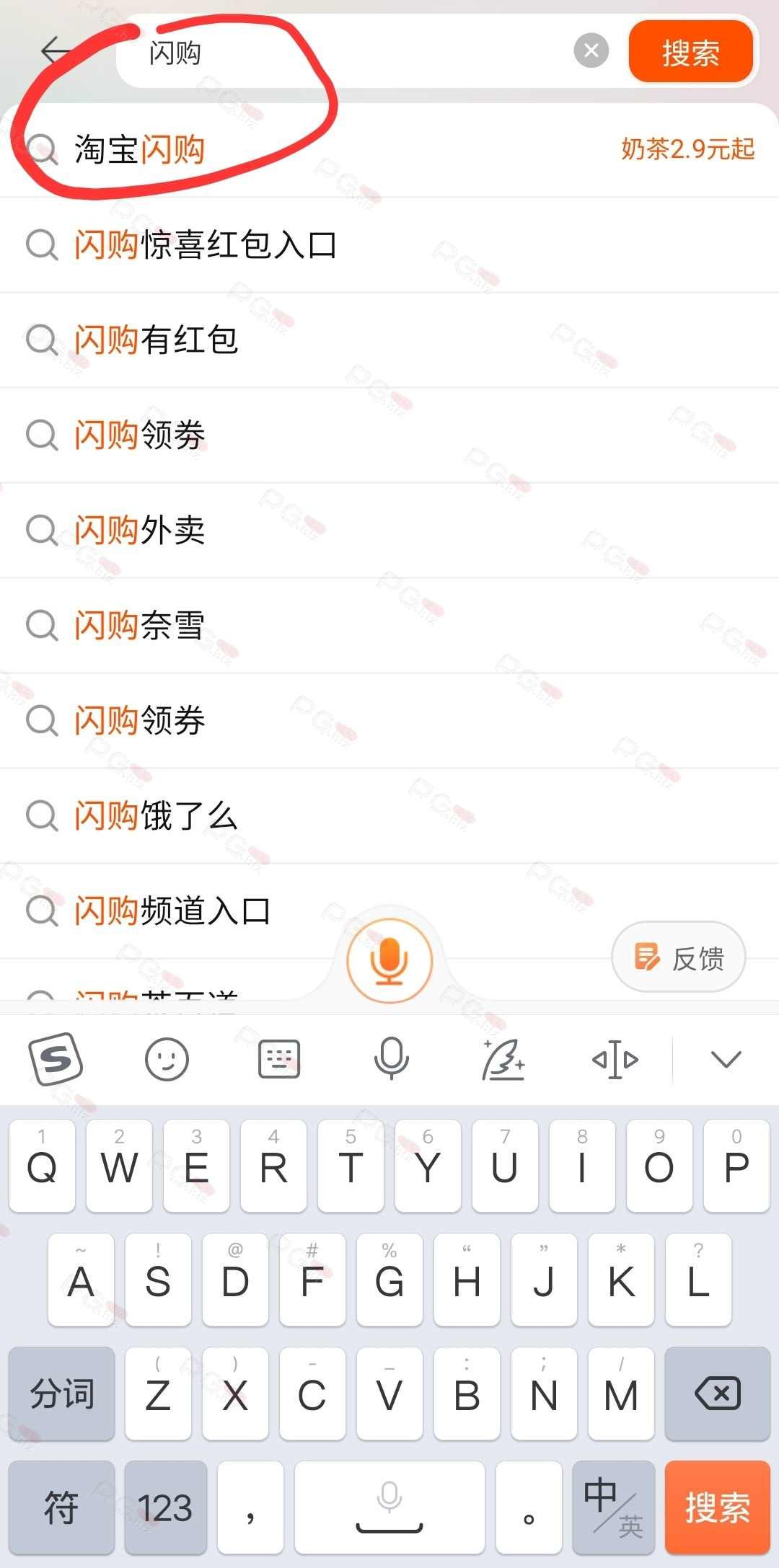Image resolution: width=779 pixels, height=1568 pixels.
Task: Open Sogou keyboard logo menu
Action: [x=56, y=1059]
